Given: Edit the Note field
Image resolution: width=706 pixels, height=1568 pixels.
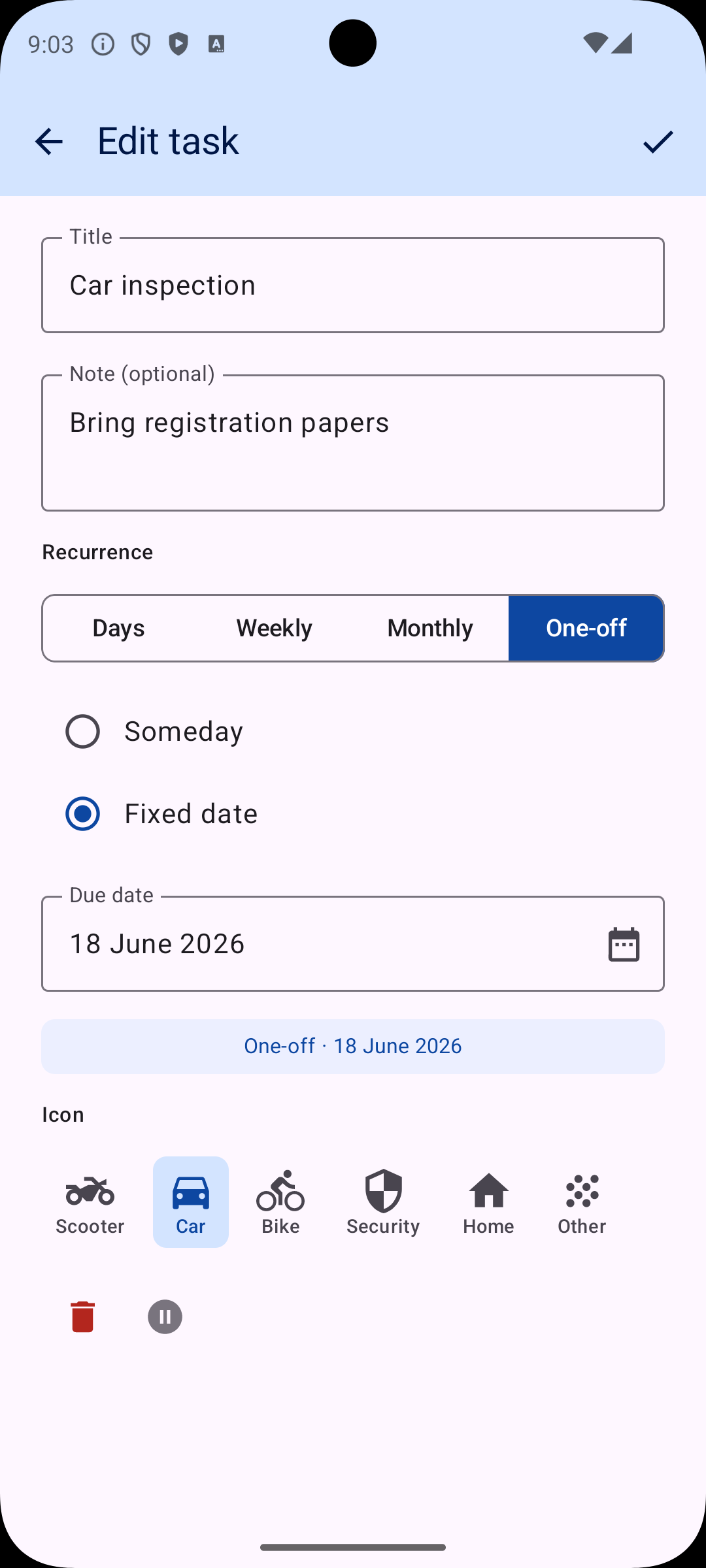Looking at the screenshot, I should [x=353, y=442].
